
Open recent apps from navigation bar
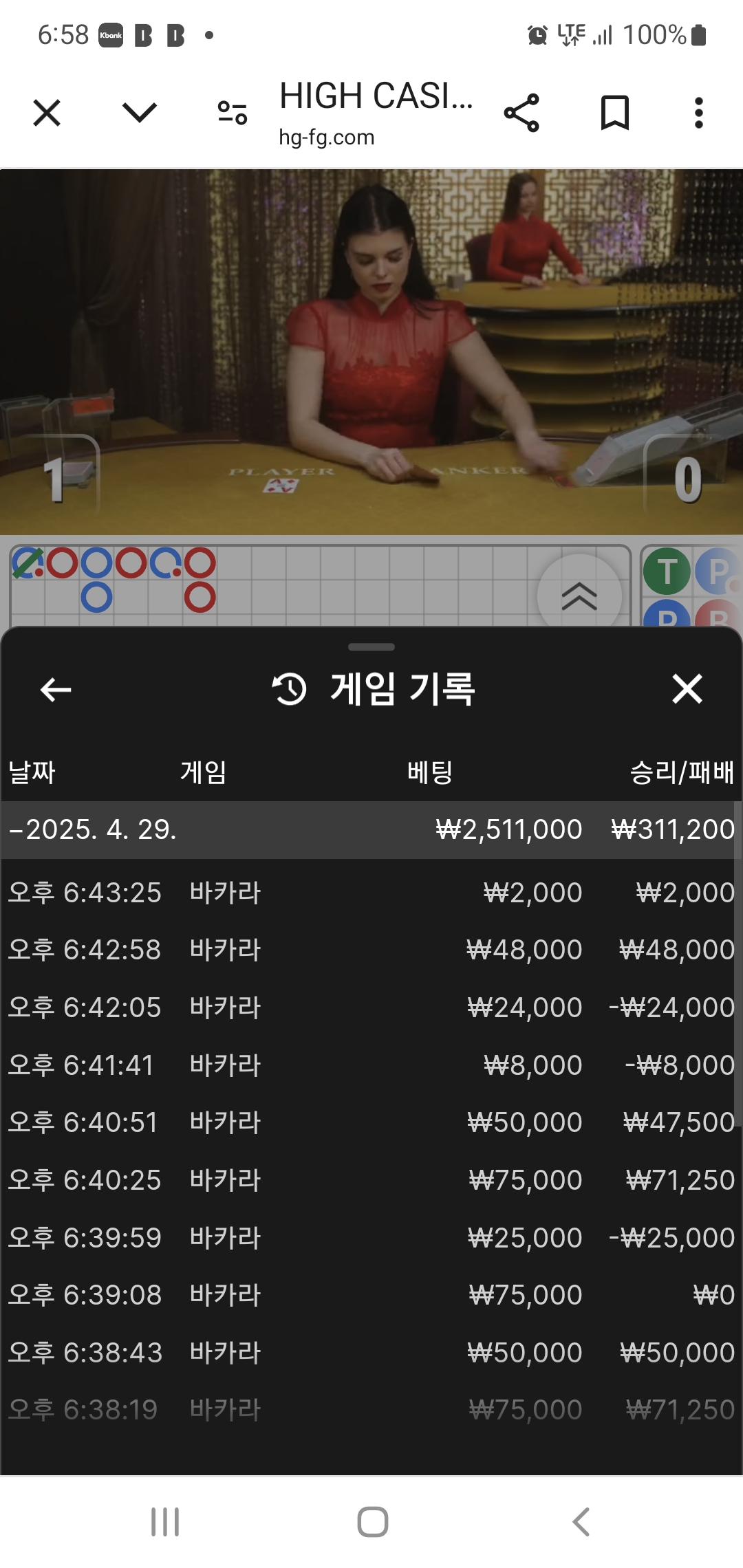[x=165, y=1522]
